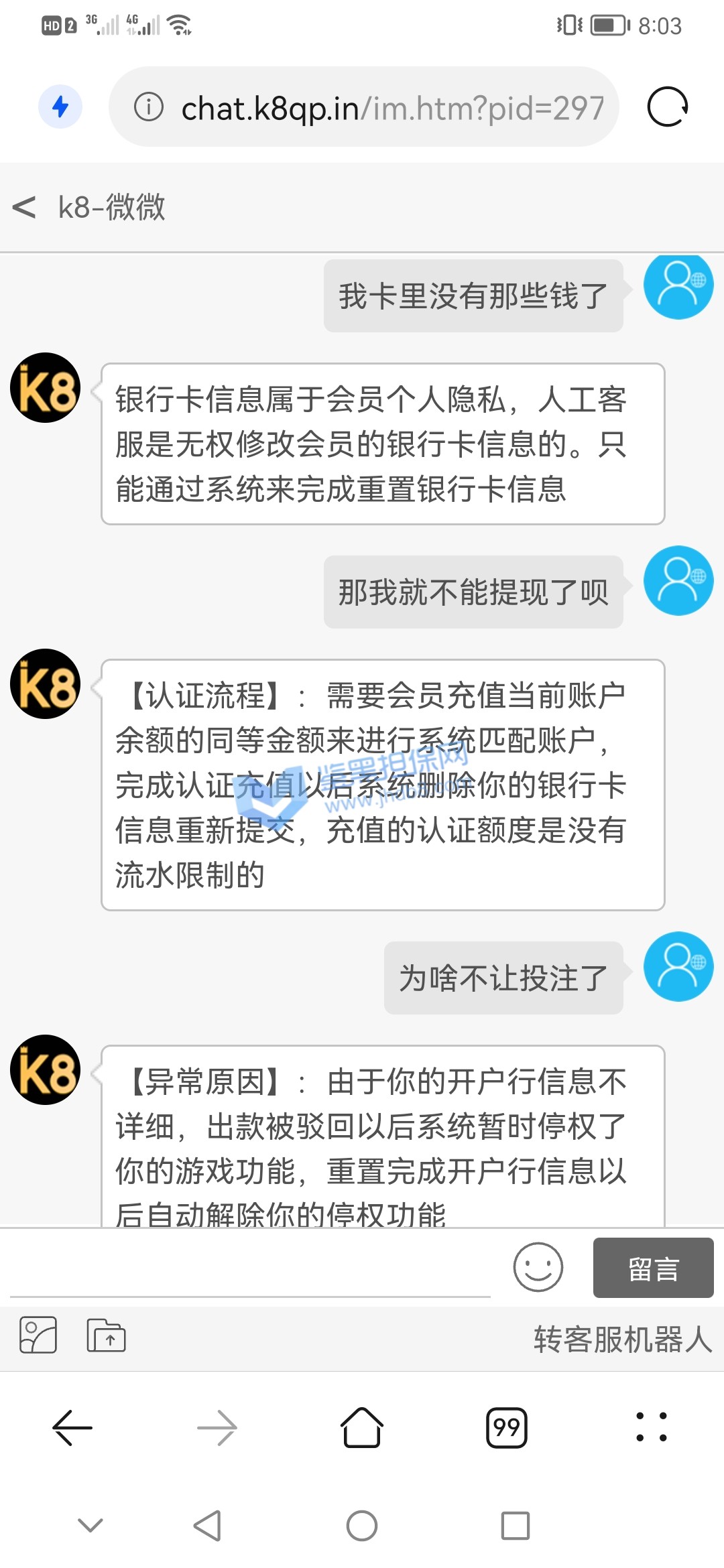Open the 99 tabs switcher
Image resolution: width=724 pixels, height=1568 pixels.
click(507, 1427)
